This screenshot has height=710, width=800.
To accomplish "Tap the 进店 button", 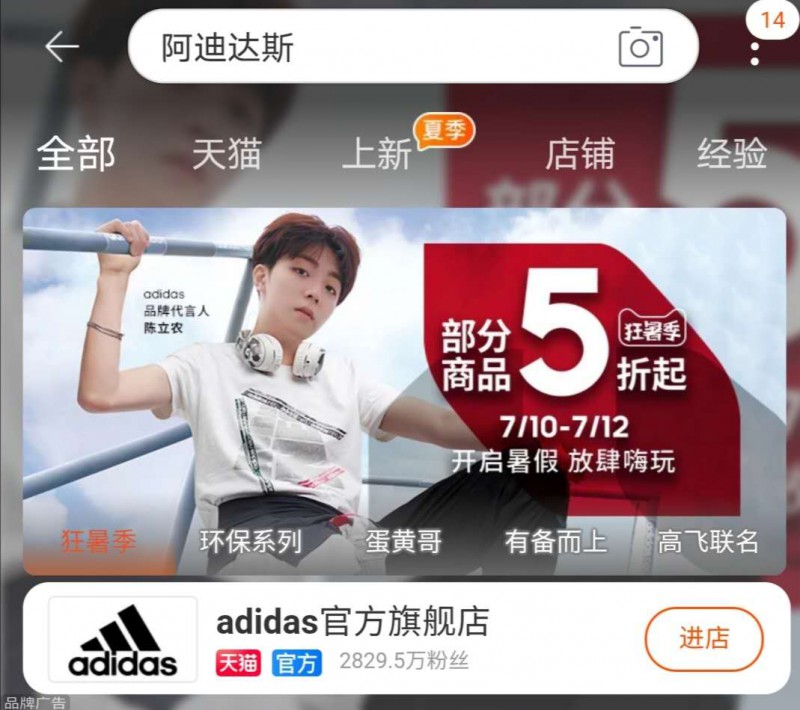I will (x=704, y=638).
